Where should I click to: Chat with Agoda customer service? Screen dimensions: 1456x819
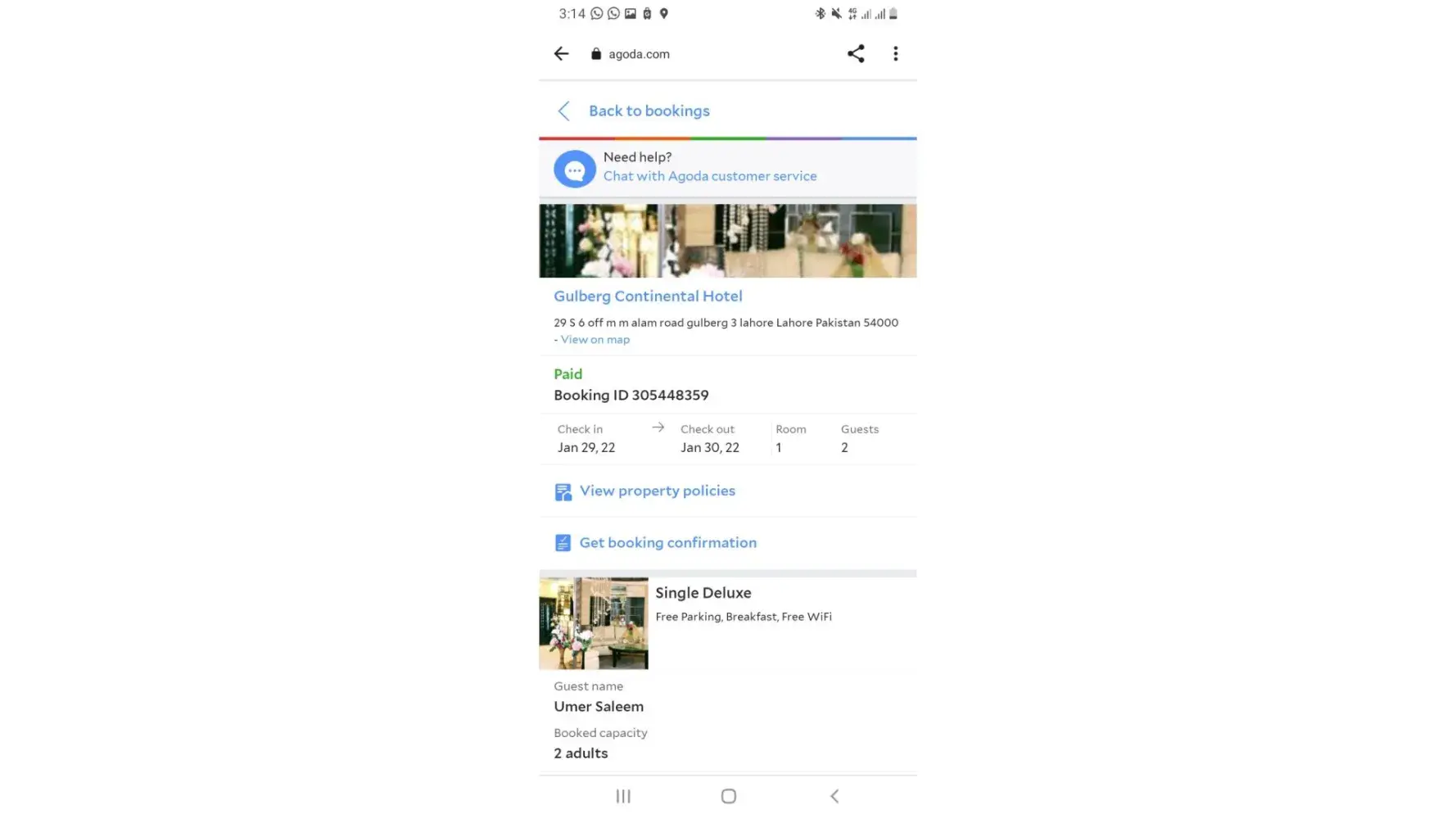(x=709, y=176)
